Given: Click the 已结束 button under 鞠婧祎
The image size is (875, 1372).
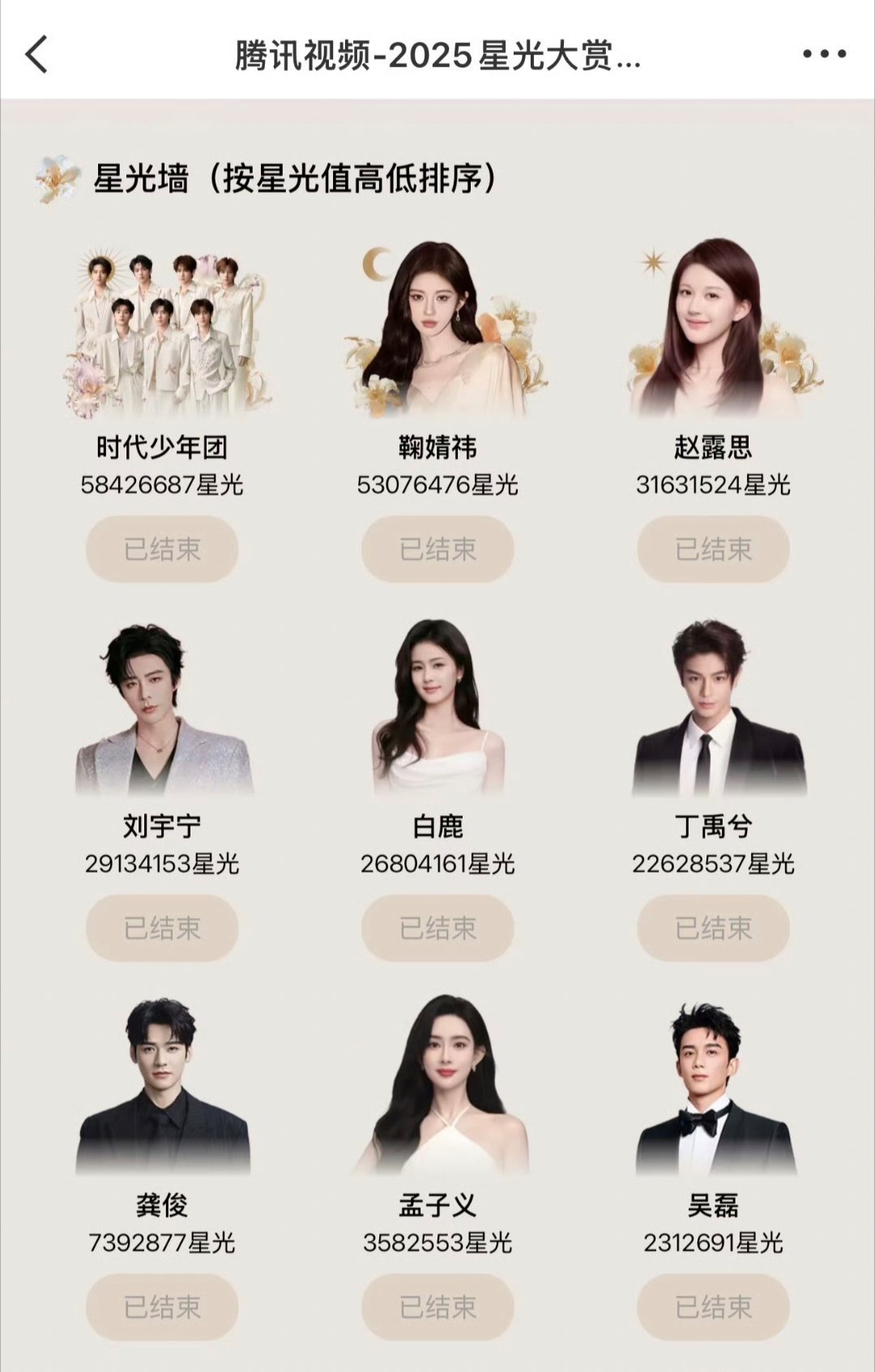Looking at the screenshot, I should [x=437, y=549].
